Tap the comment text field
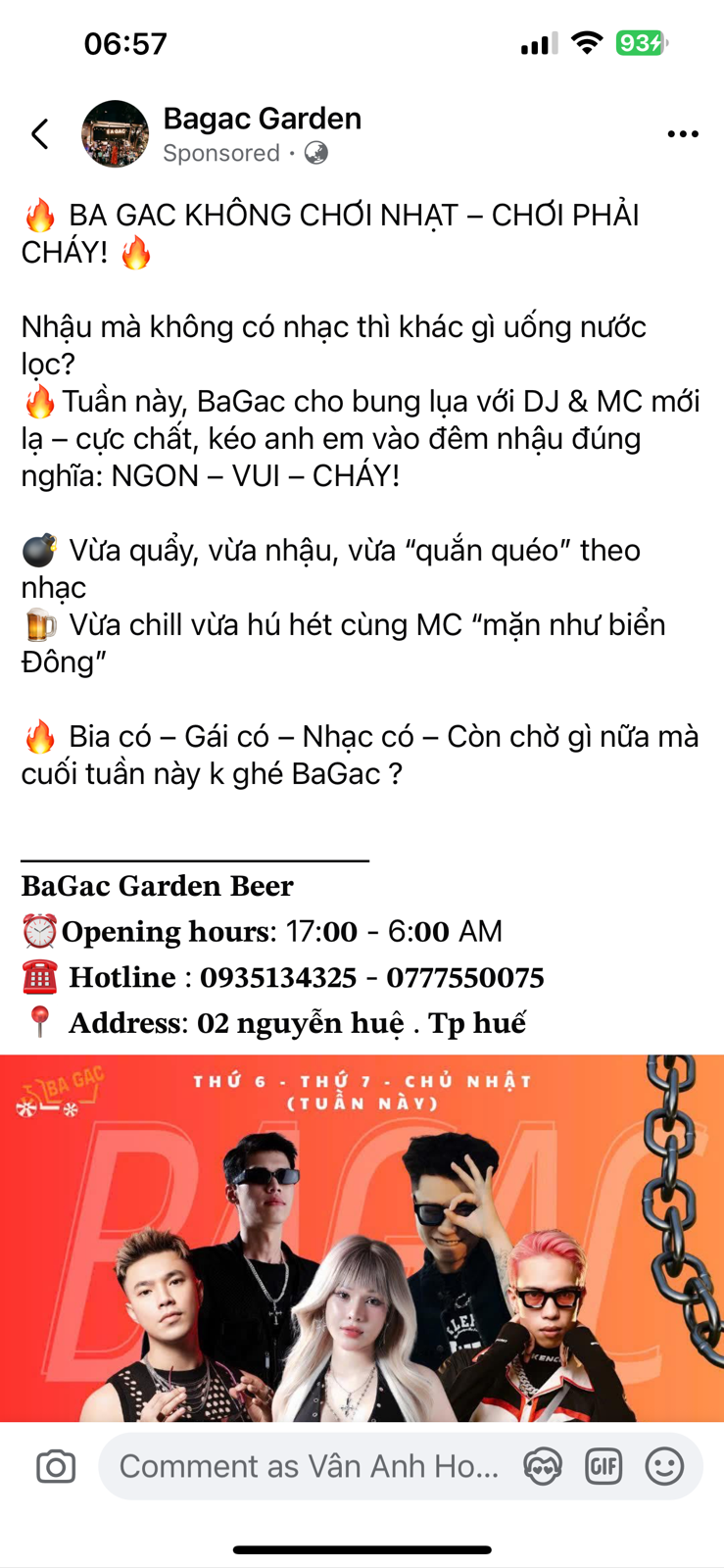This screenshot has width=724, height=1568. tap(309, 1466)
